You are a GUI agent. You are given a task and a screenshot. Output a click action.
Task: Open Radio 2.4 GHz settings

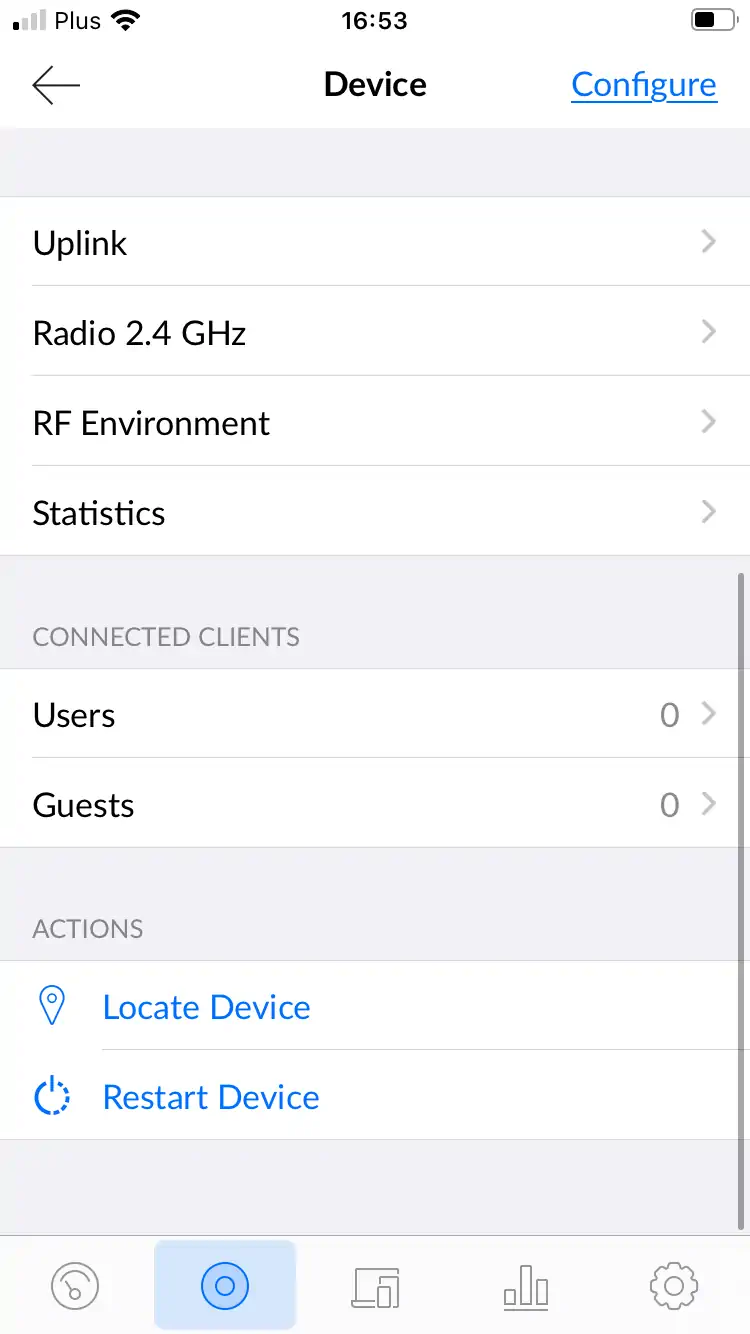point(375,332)
